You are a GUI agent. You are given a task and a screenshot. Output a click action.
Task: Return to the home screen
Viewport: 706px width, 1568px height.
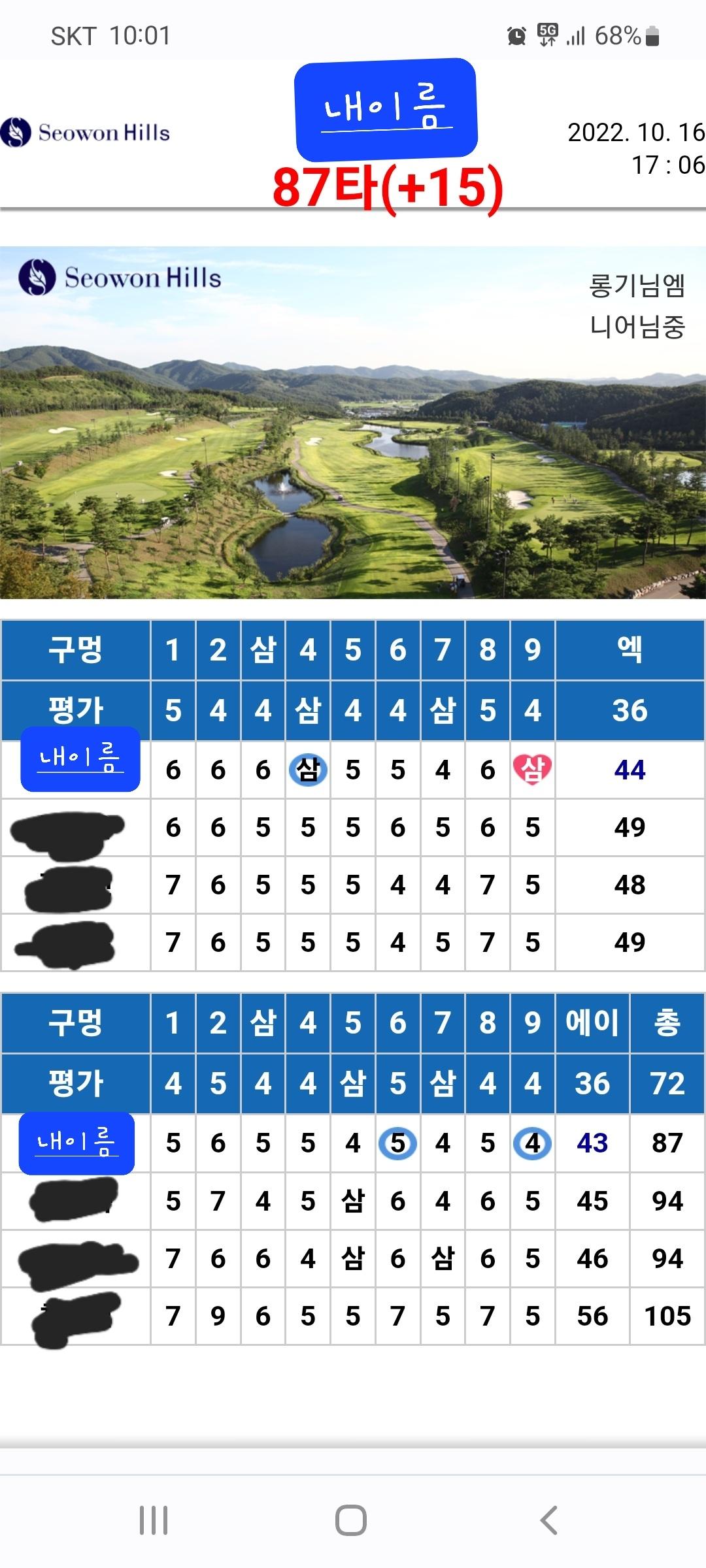[x=351, y=1520]
